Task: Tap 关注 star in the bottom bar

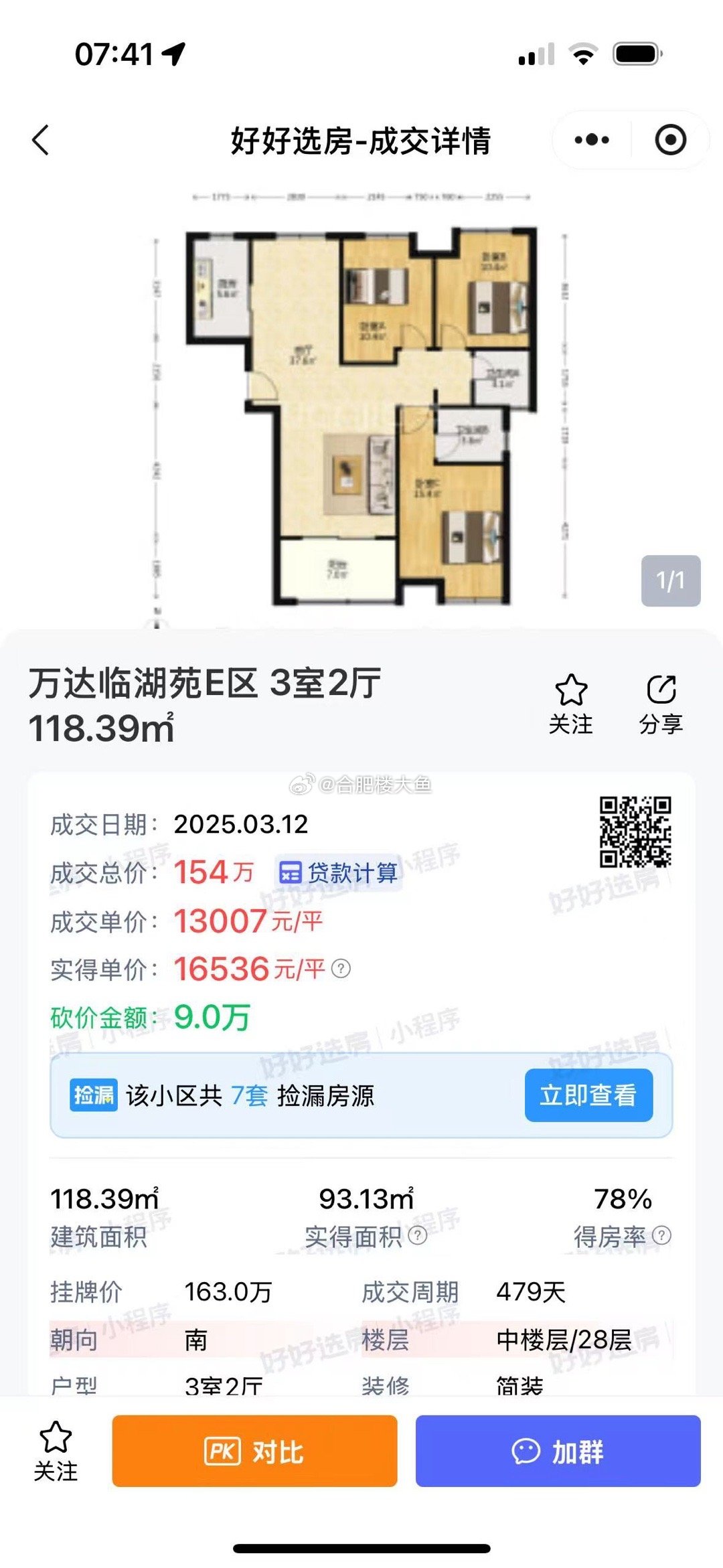Action: (x=56, y=1452)
